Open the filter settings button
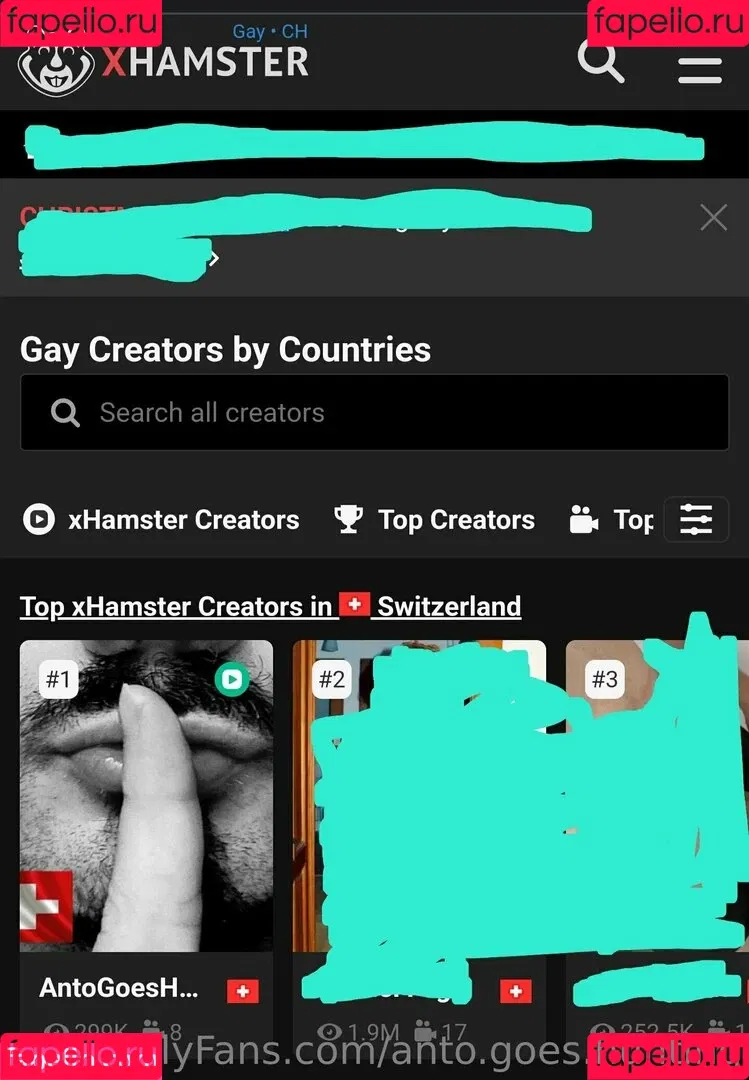The width and height of the screenshot is (749, 1080). [696, 520]
